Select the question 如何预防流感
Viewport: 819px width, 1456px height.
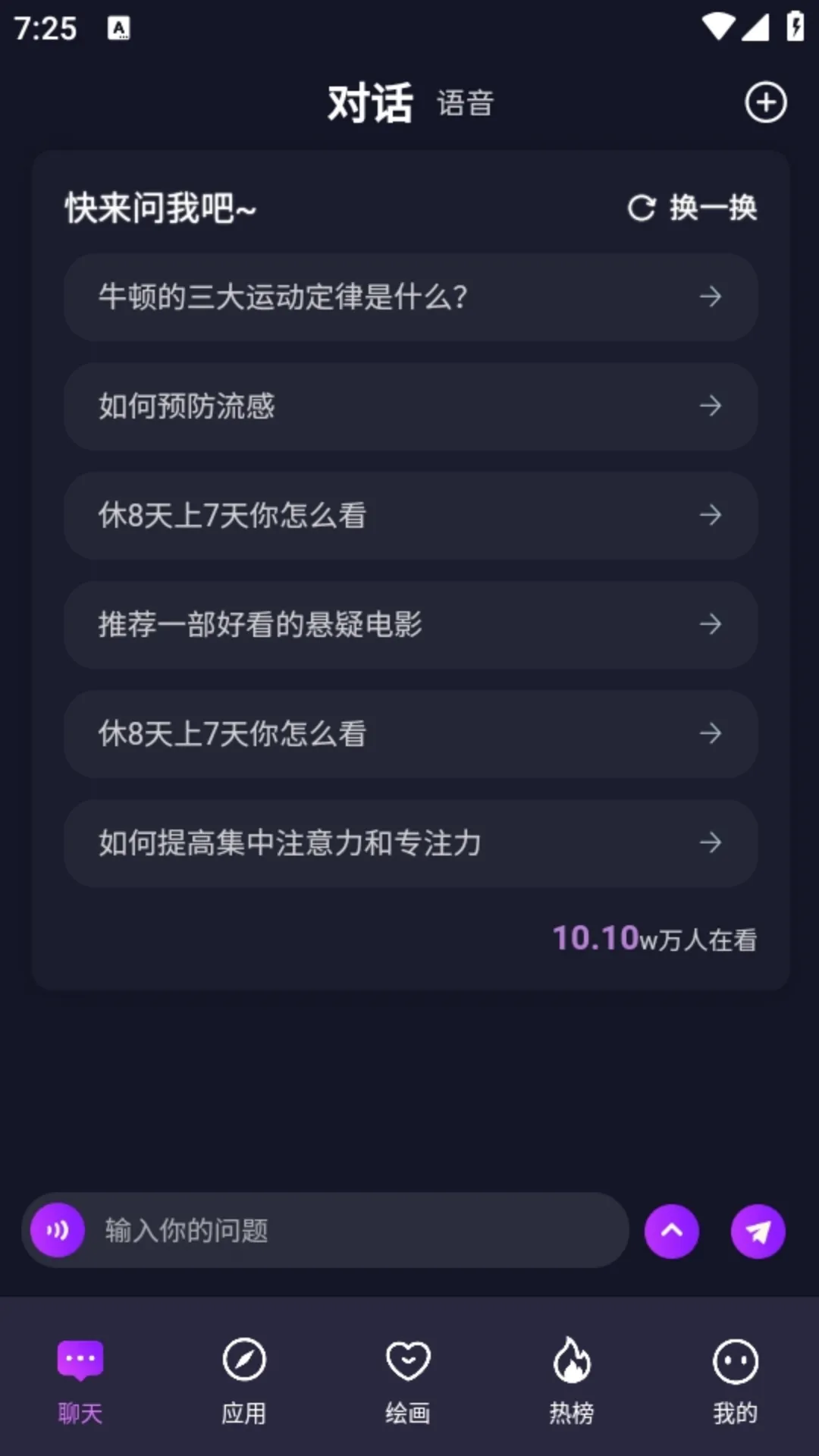pyautogui.click(x=410, y=406)
